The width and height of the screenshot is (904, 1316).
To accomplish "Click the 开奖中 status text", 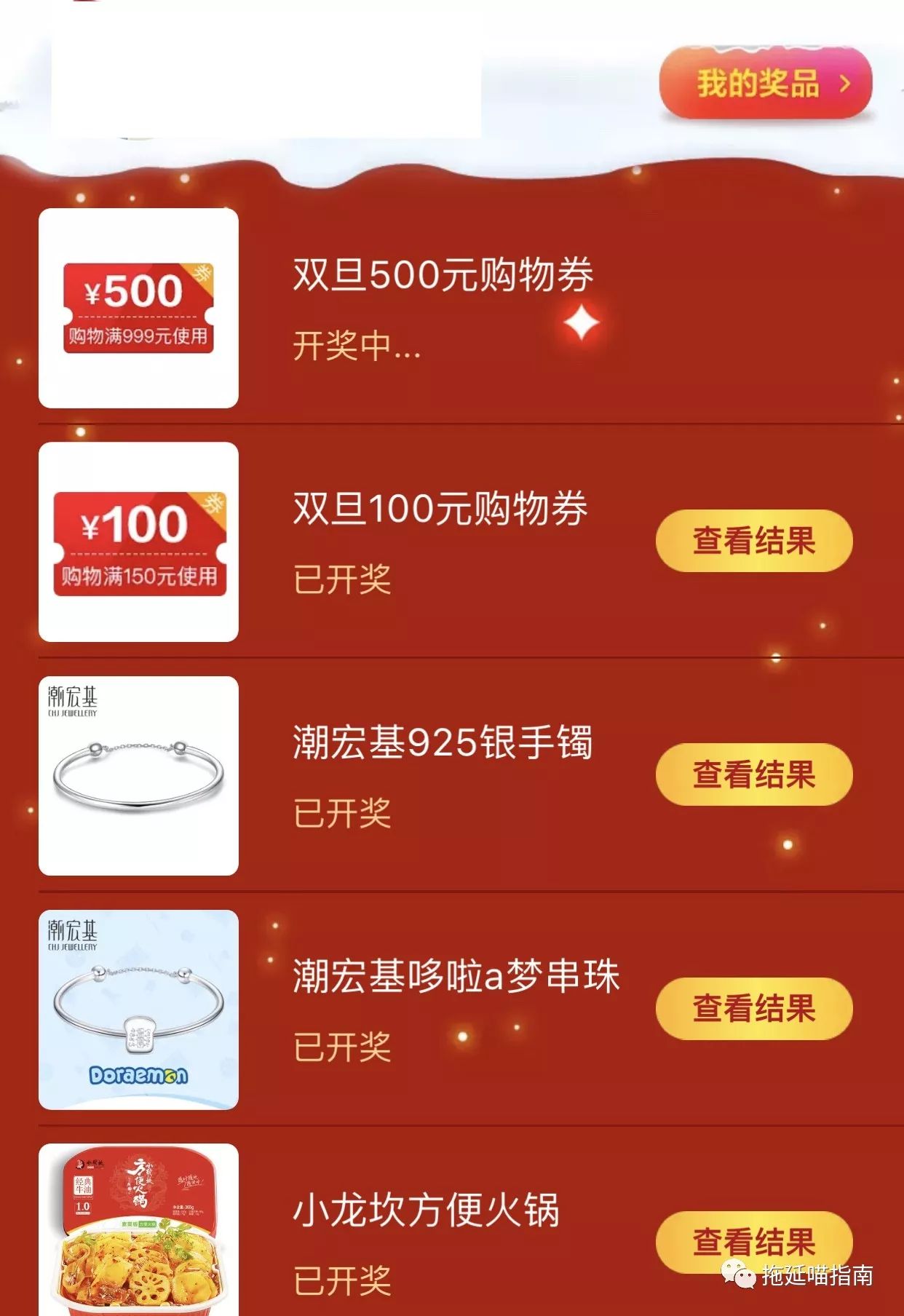I will pyautogui.click(x=354, y=350).
